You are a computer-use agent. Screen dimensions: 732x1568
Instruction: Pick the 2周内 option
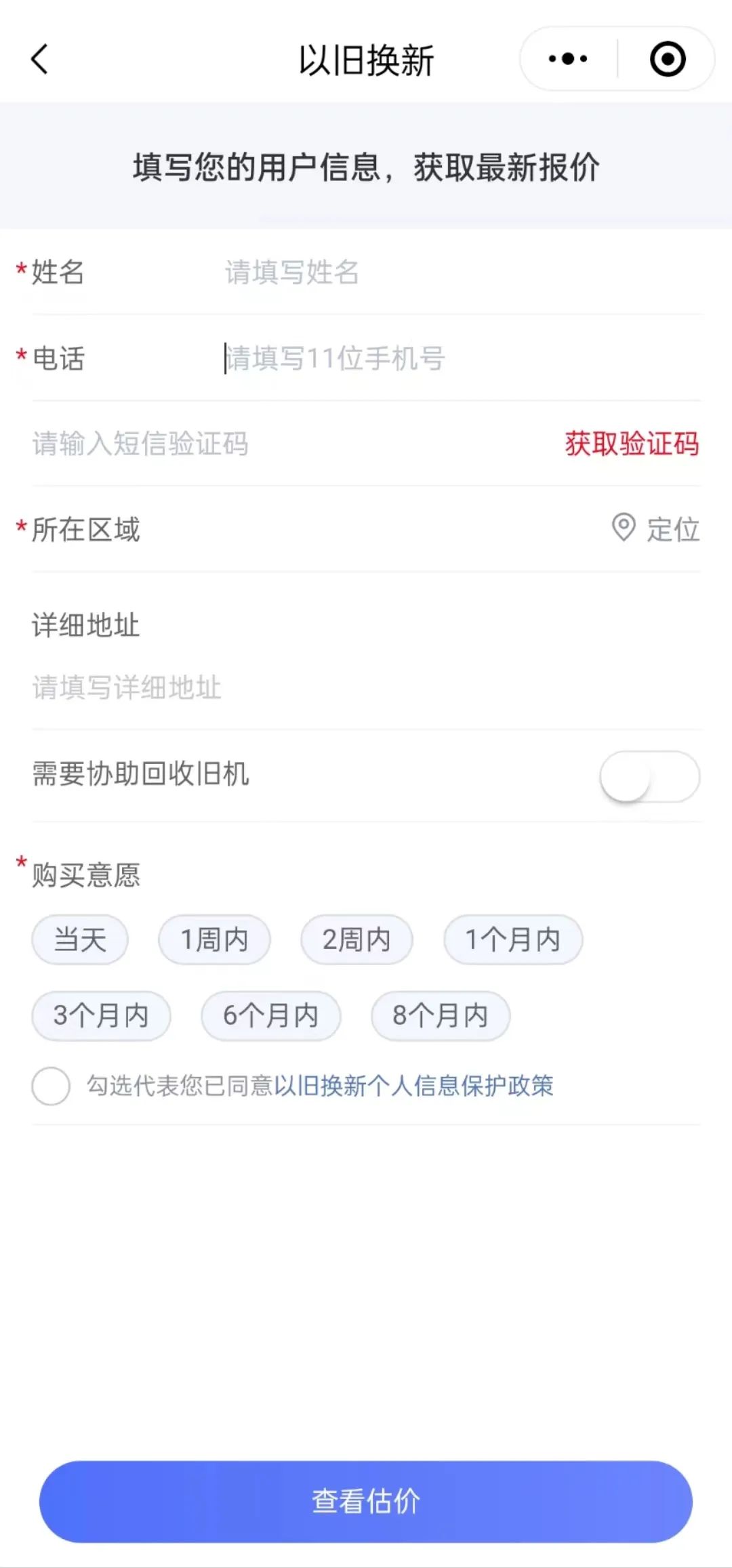(x=357, y=939)
